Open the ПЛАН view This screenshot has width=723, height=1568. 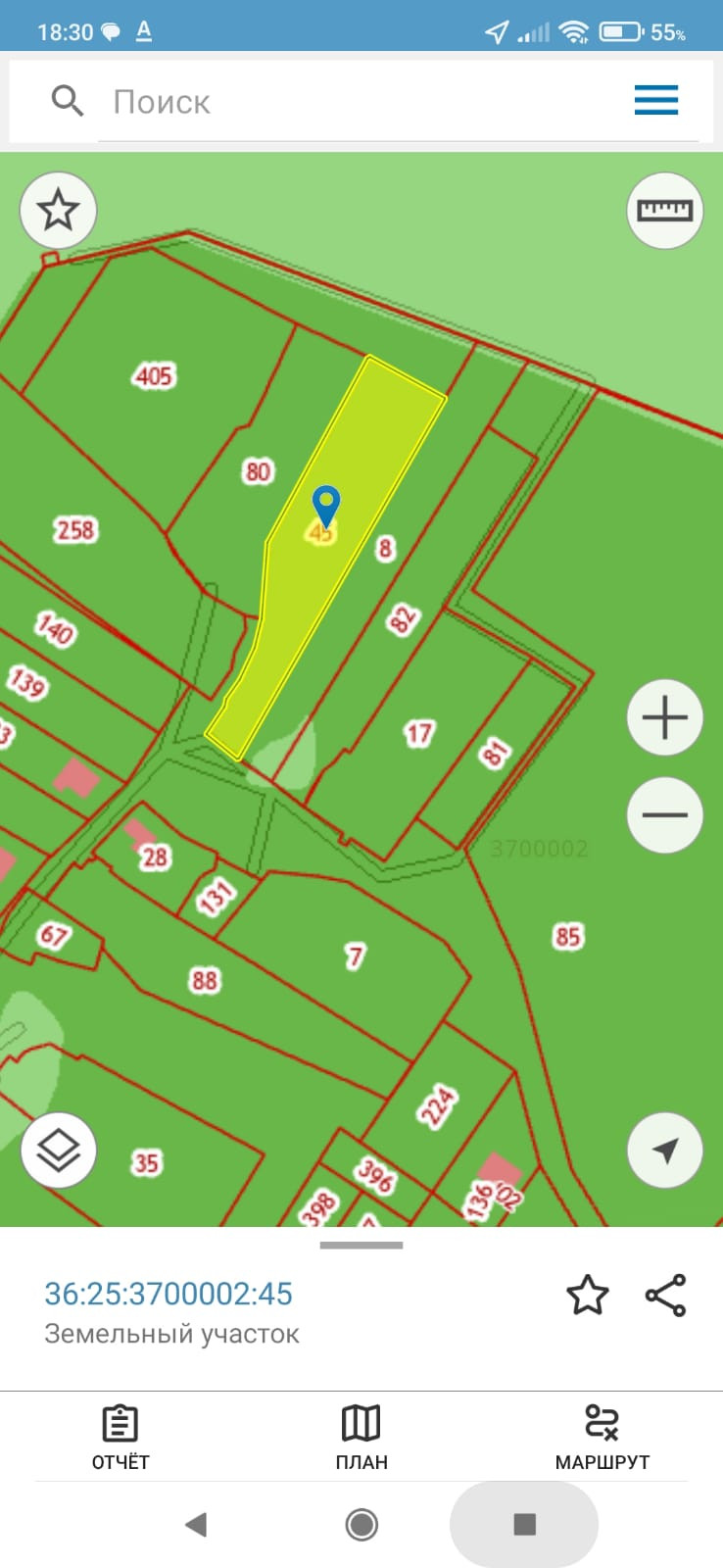[x=361, y=1437]
